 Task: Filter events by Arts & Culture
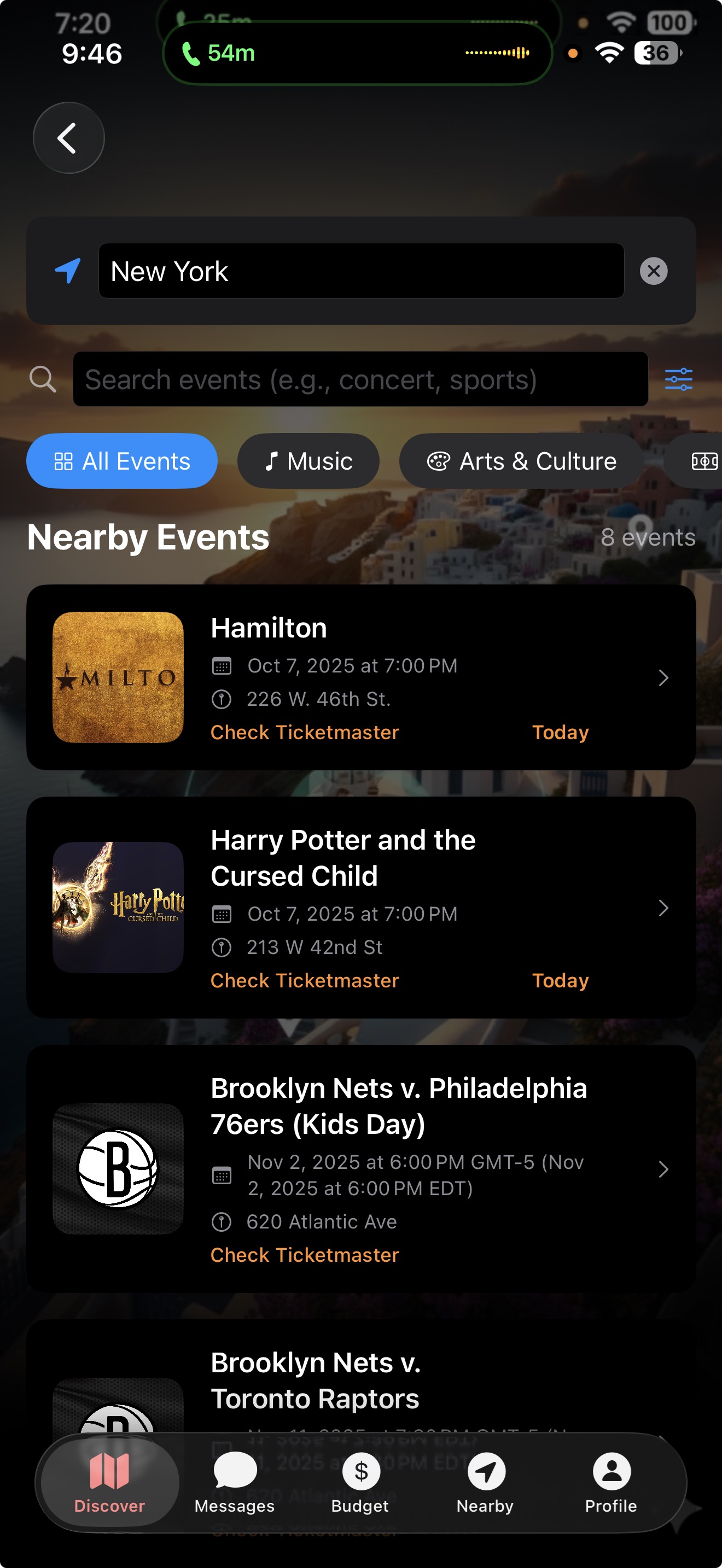521,461
